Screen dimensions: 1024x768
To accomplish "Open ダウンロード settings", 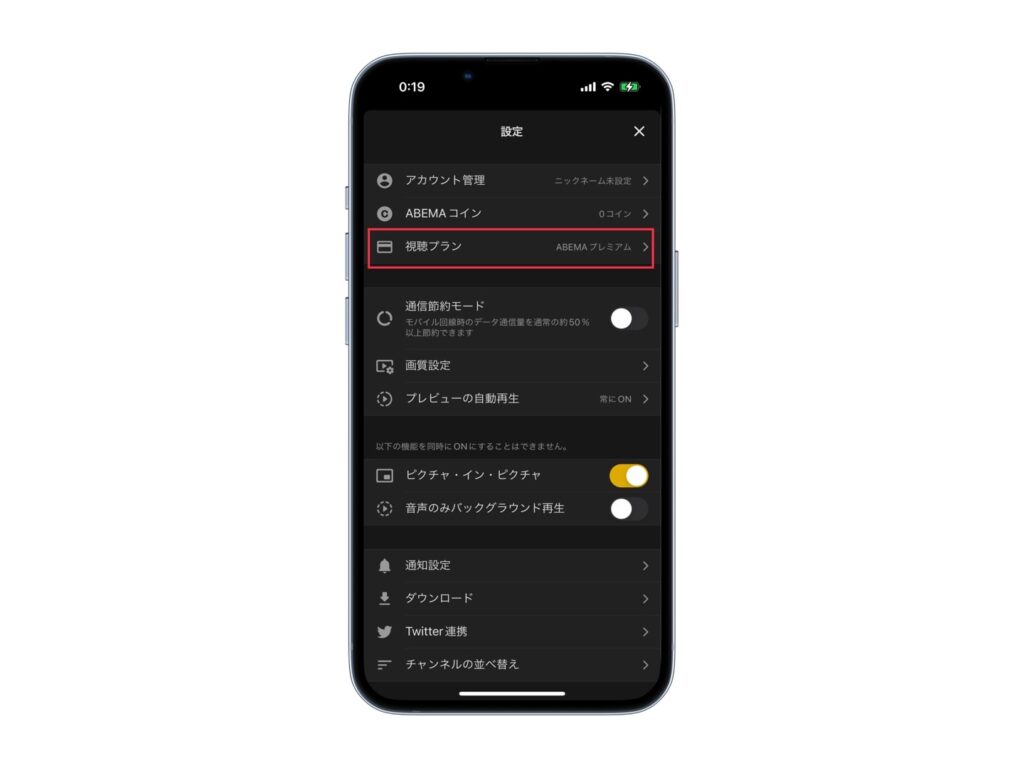I will (x=511, y=598).
